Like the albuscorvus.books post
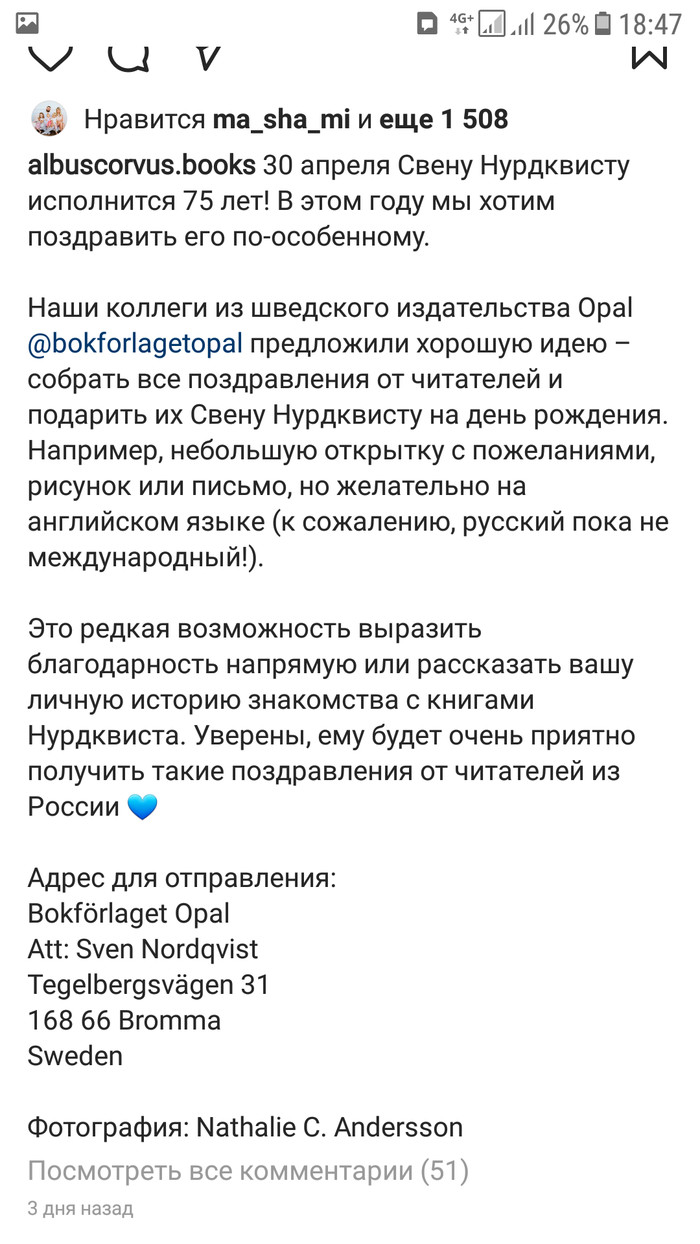Image resolution: width=700 pixels, height=1244 pixels. click(x=51, y=56)
